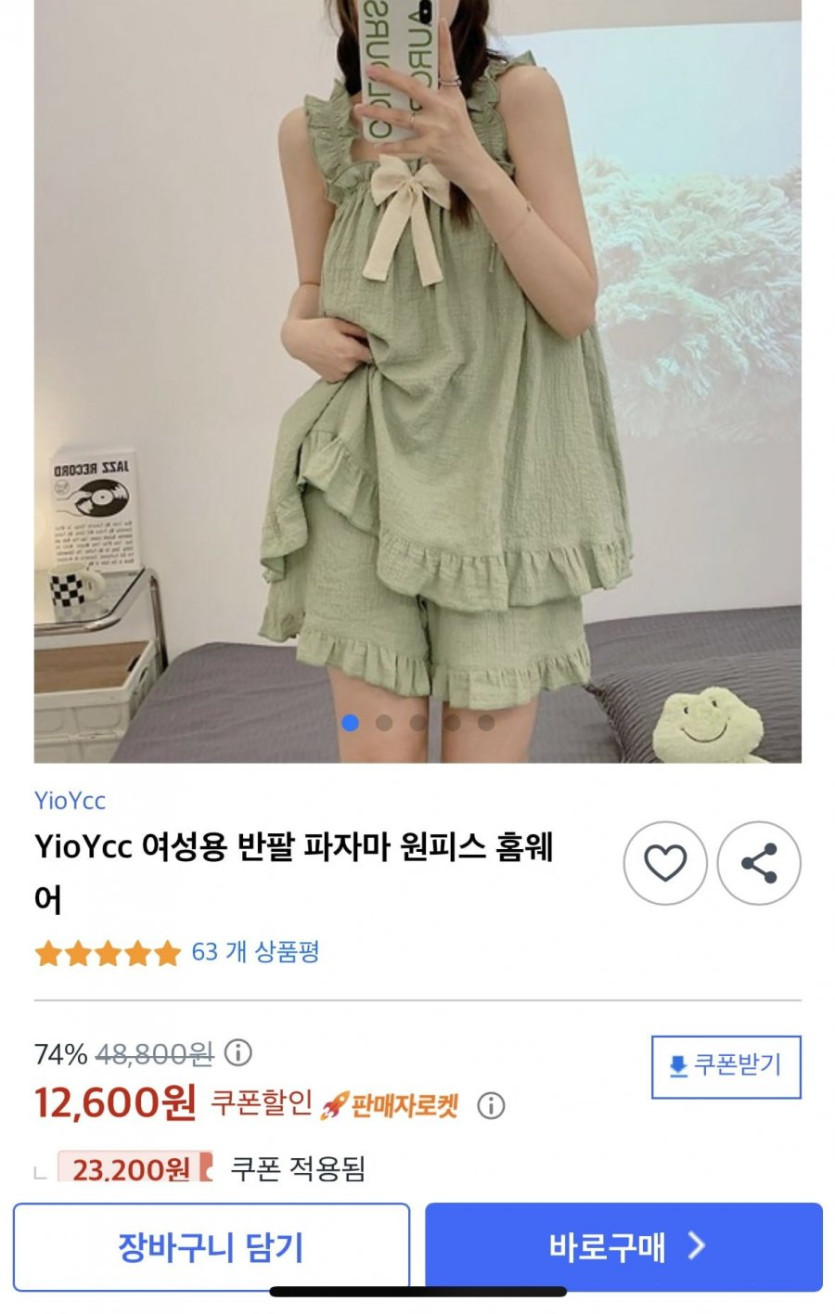Show info next to the 판매자로켓 badge
The image size is (835, 1314).
click(490, 1106)
